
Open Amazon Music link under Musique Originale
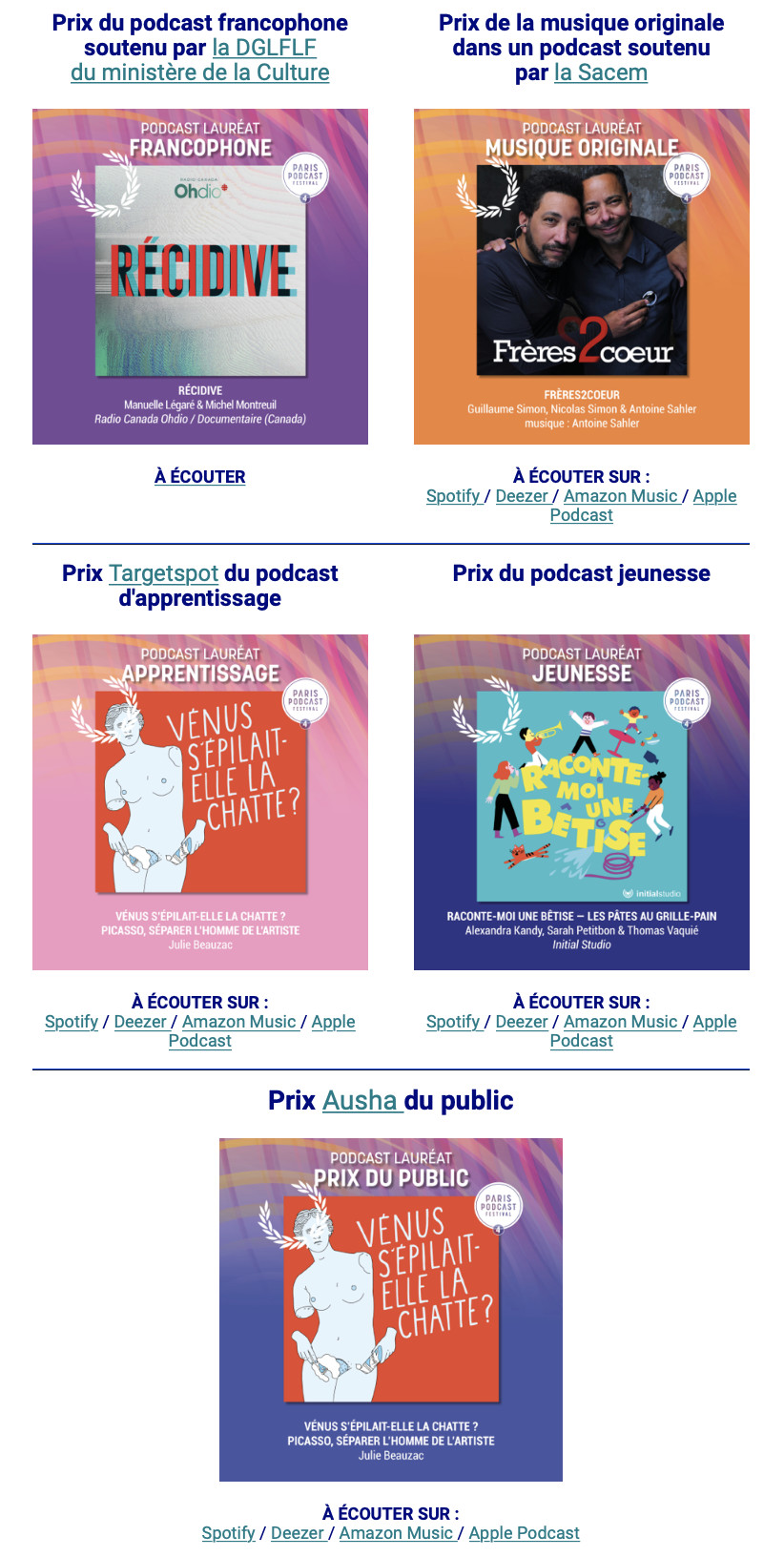tap(620, 496)
